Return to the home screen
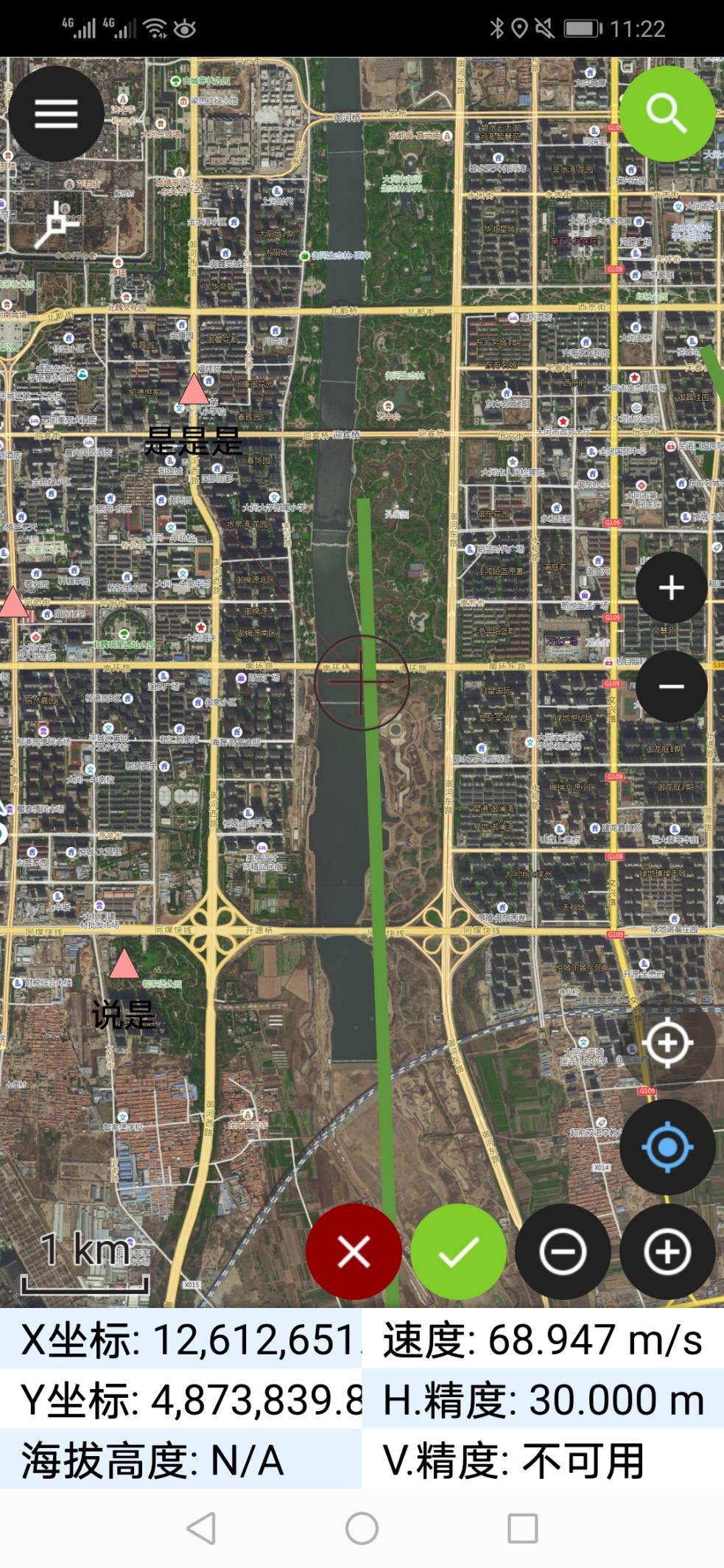724x1568 pixels. tap(362, 1528)
